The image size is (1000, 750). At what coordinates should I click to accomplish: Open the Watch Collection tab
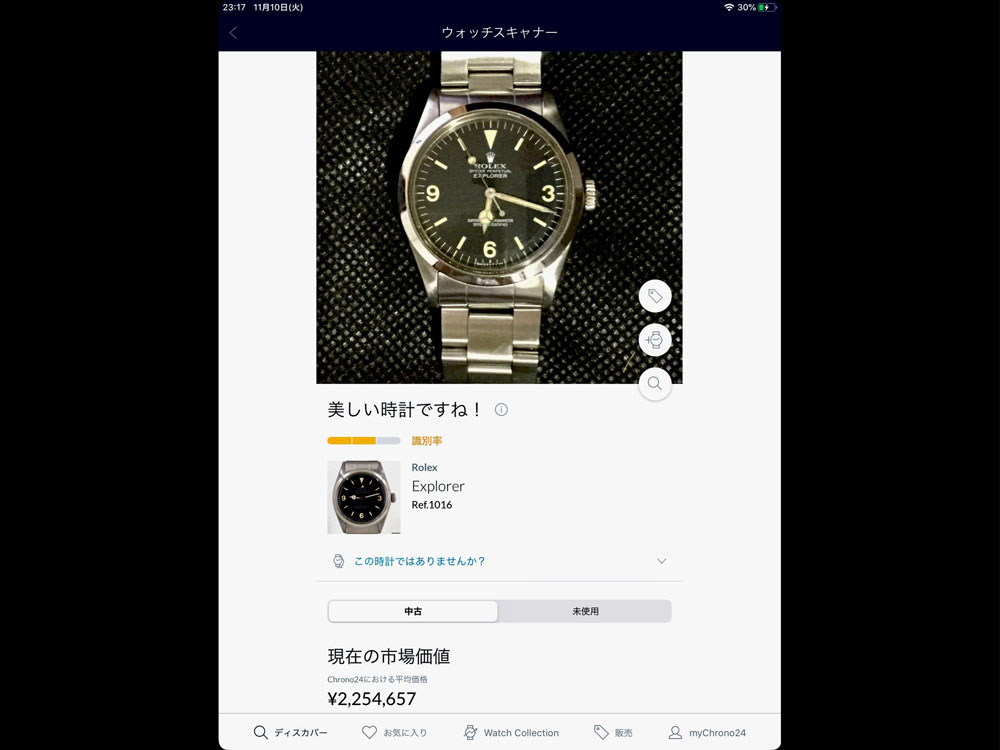(x=510, y=732)
